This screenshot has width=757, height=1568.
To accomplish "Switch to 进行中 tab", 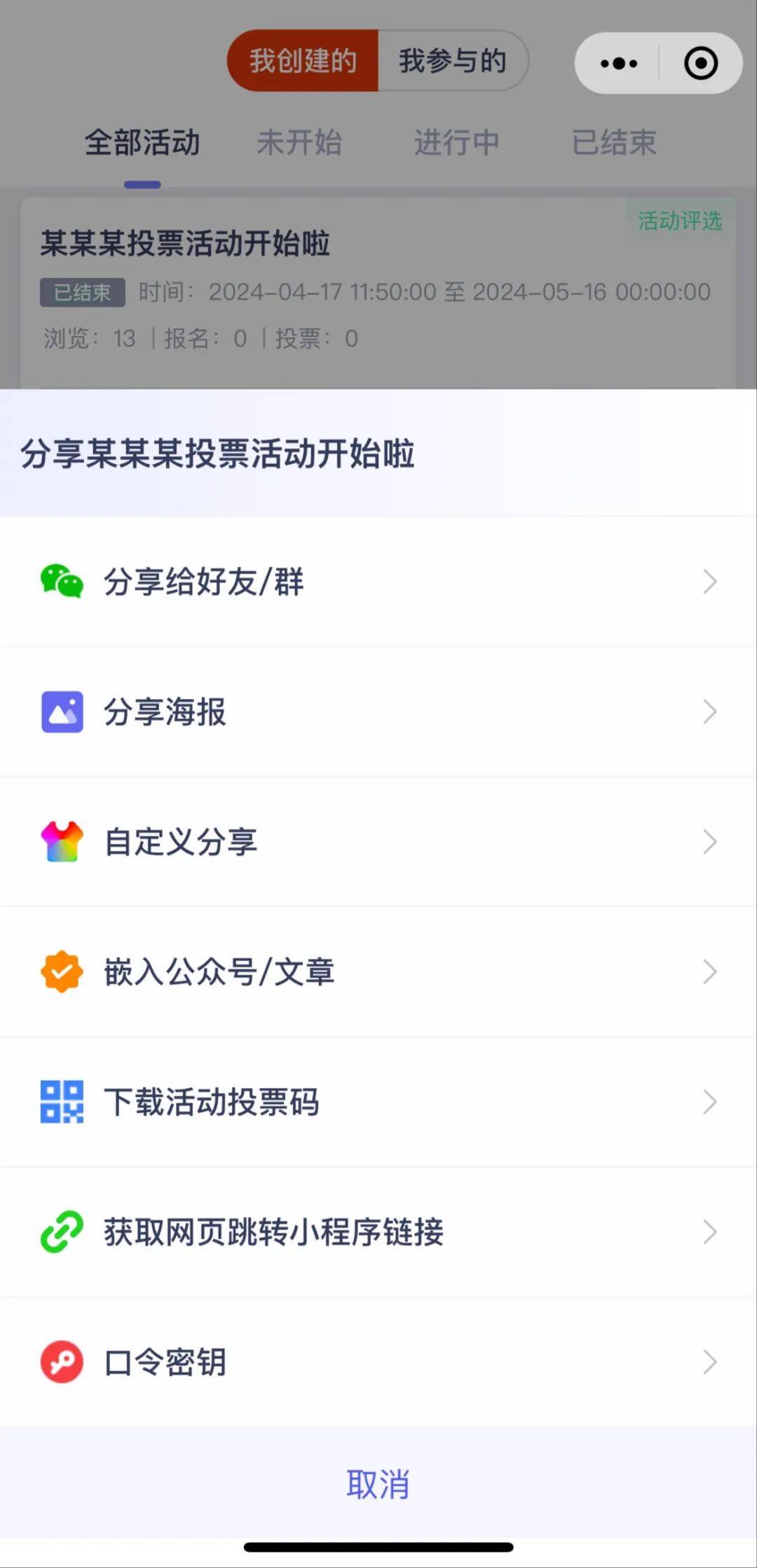I will pyautogui.click(x=456, y=143).
